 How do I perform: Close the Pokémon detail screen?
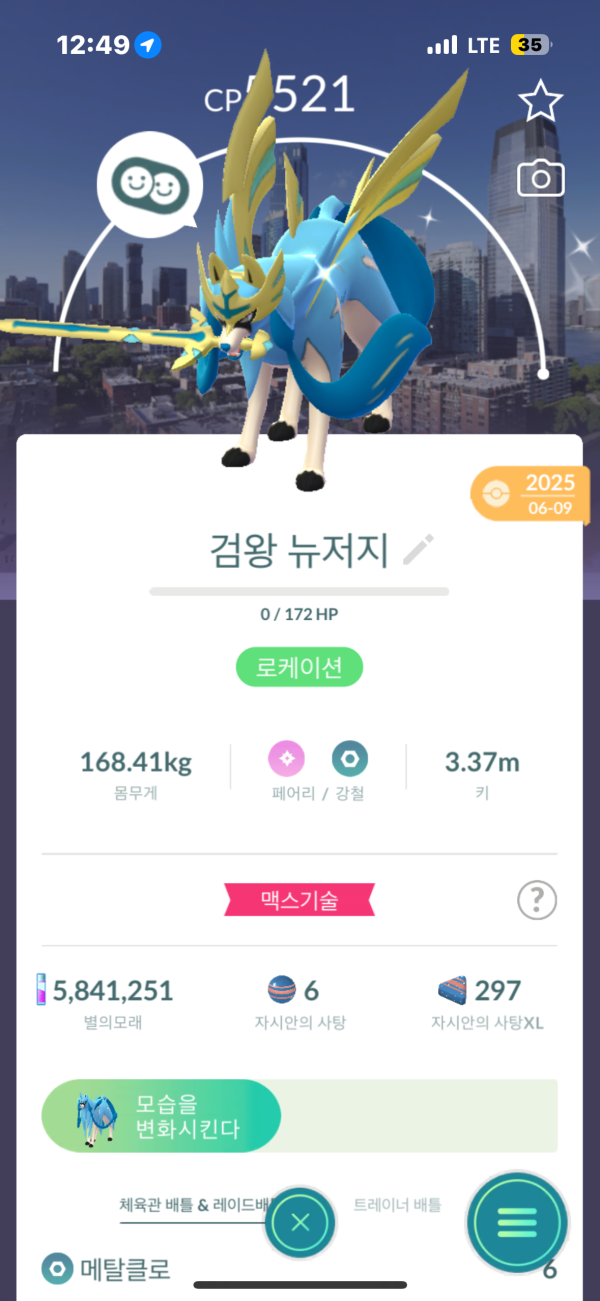click(301, 1222)
